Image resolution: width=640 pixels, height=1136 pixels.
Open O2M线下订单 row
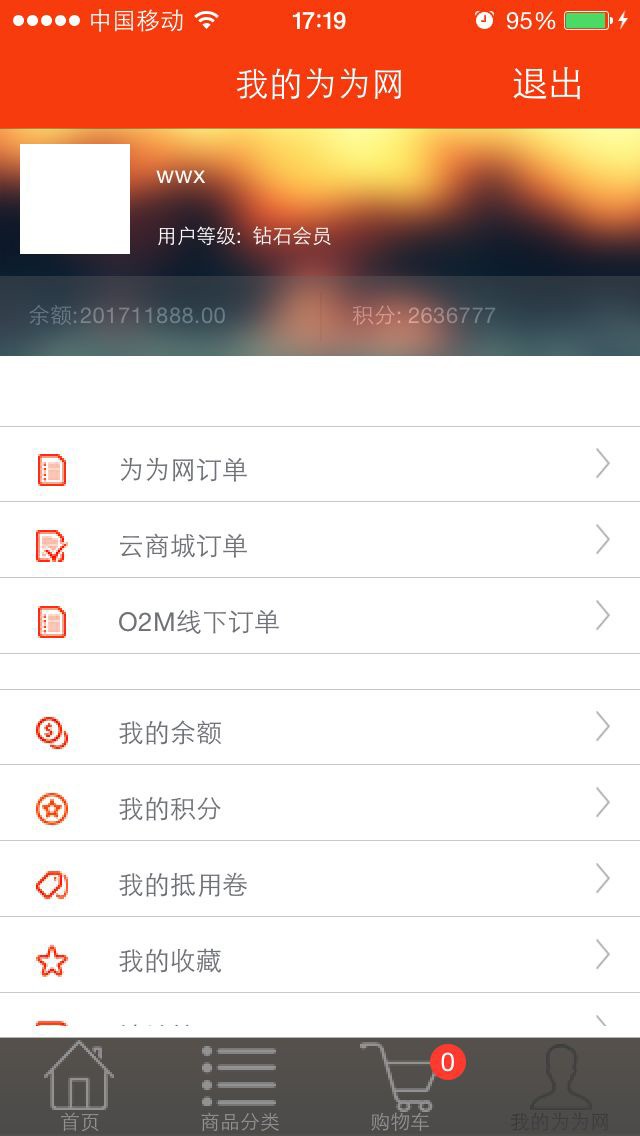click(320, 617)
